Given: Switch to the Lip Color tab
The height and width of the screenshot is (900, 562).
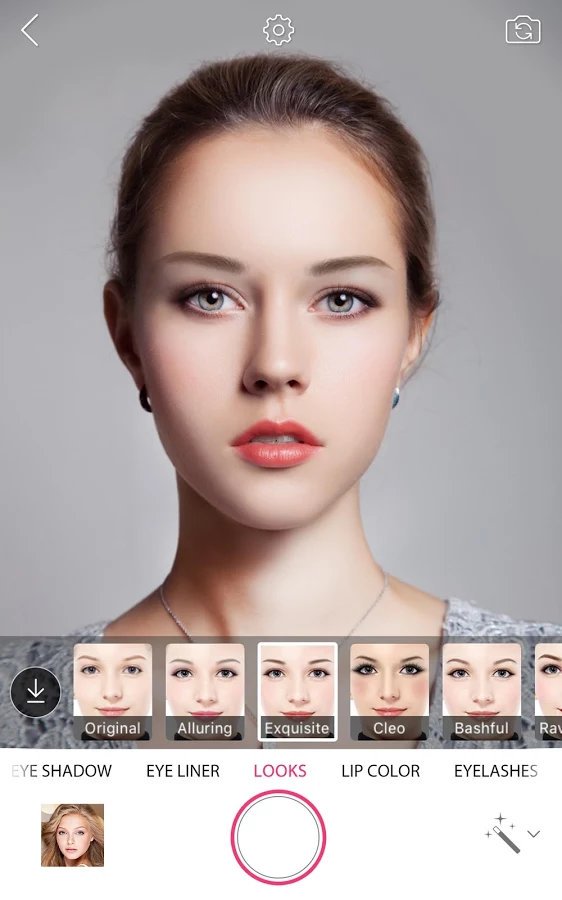Looking at the screenshot, I should (381, 771).
